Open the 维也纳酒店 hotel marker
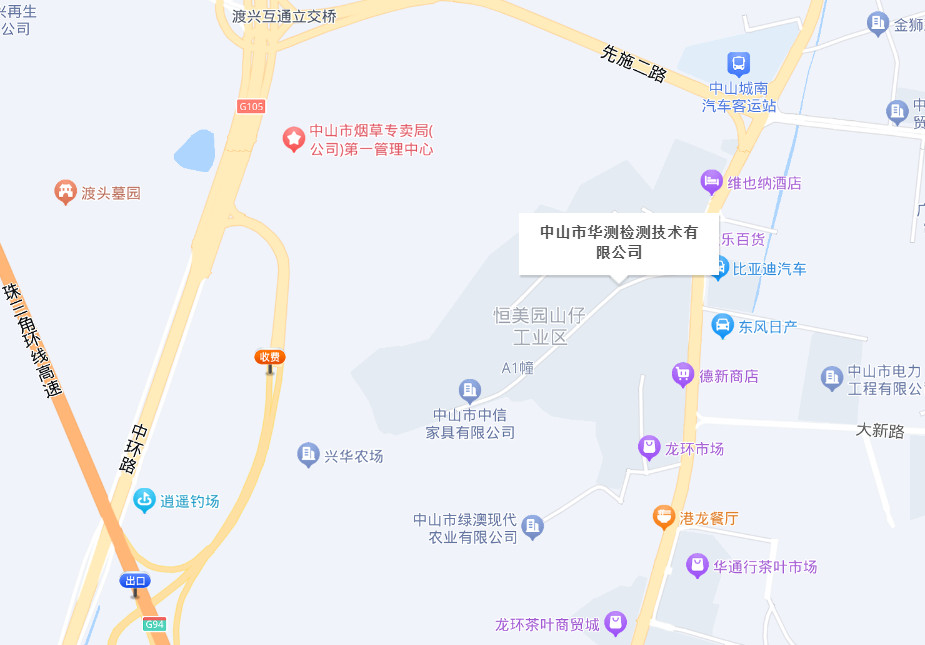This screenshot has height=645, width=925. pyautogui.click(x=711, y=182)
